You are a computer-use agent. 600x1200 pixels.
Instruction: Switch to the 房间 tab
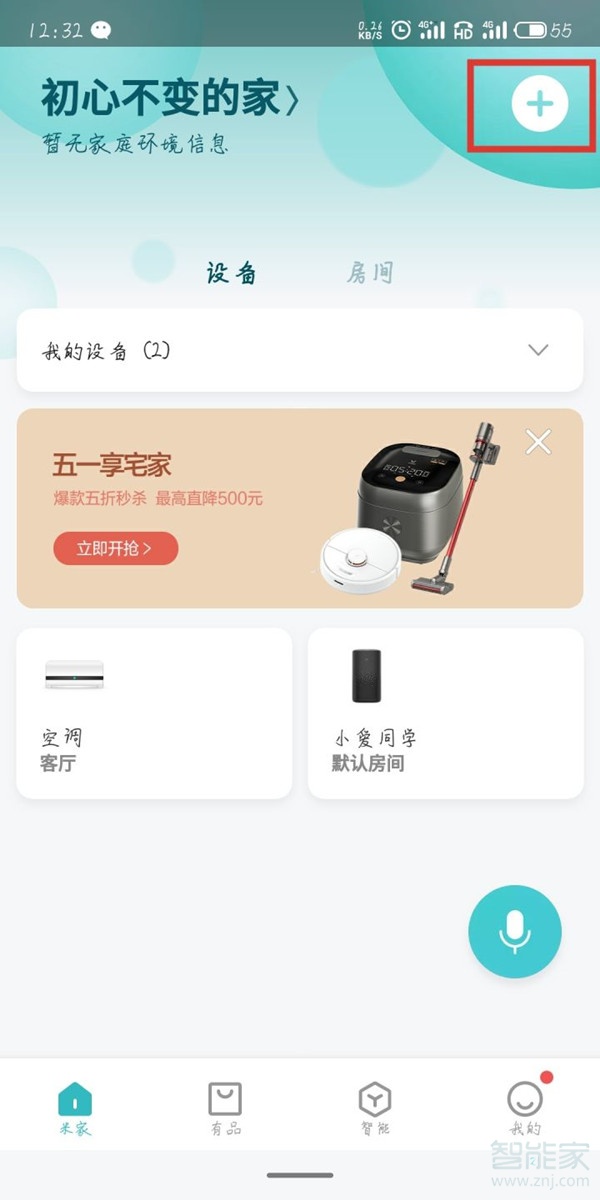370,273
